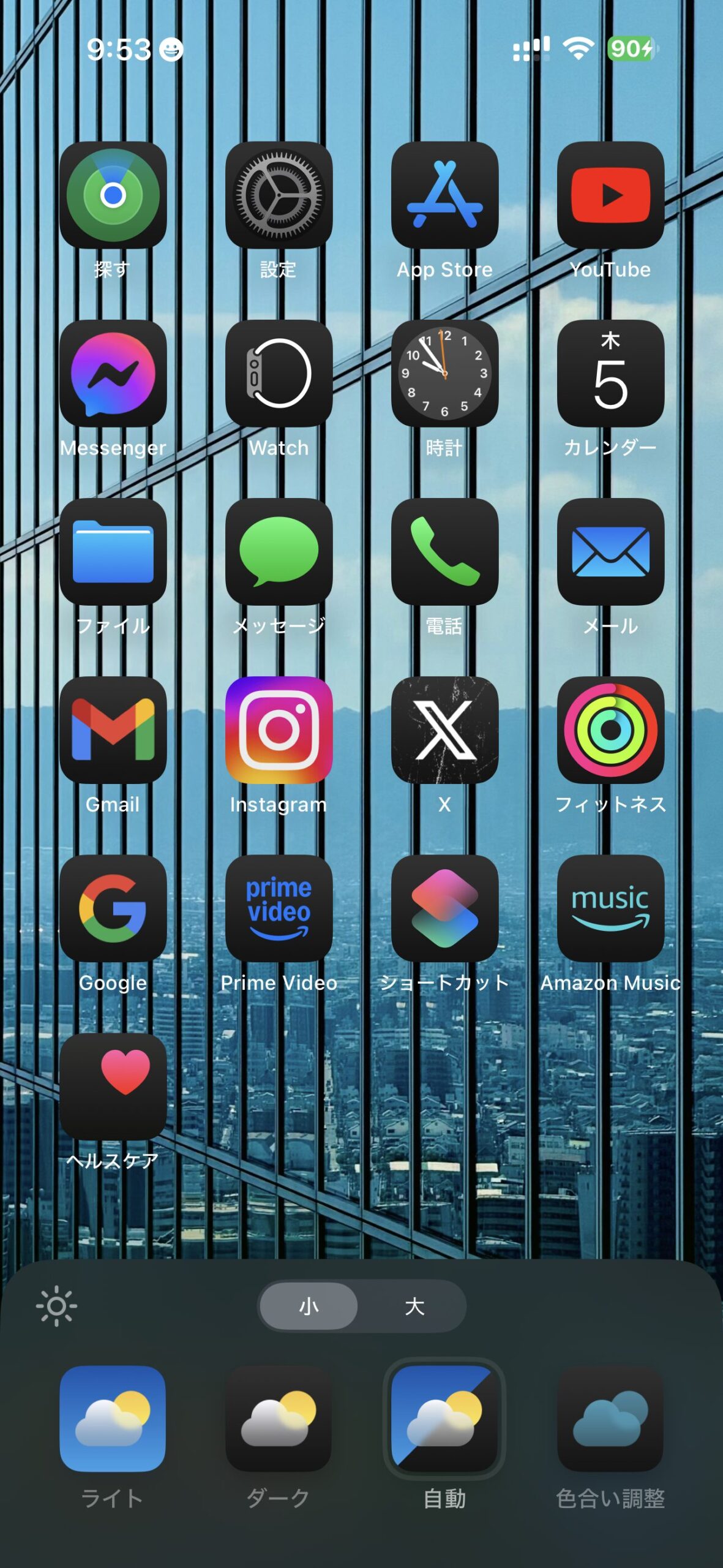723x1568 pixels.
Task: Select the 小 (small) icon size
Action: point(309,1306)
